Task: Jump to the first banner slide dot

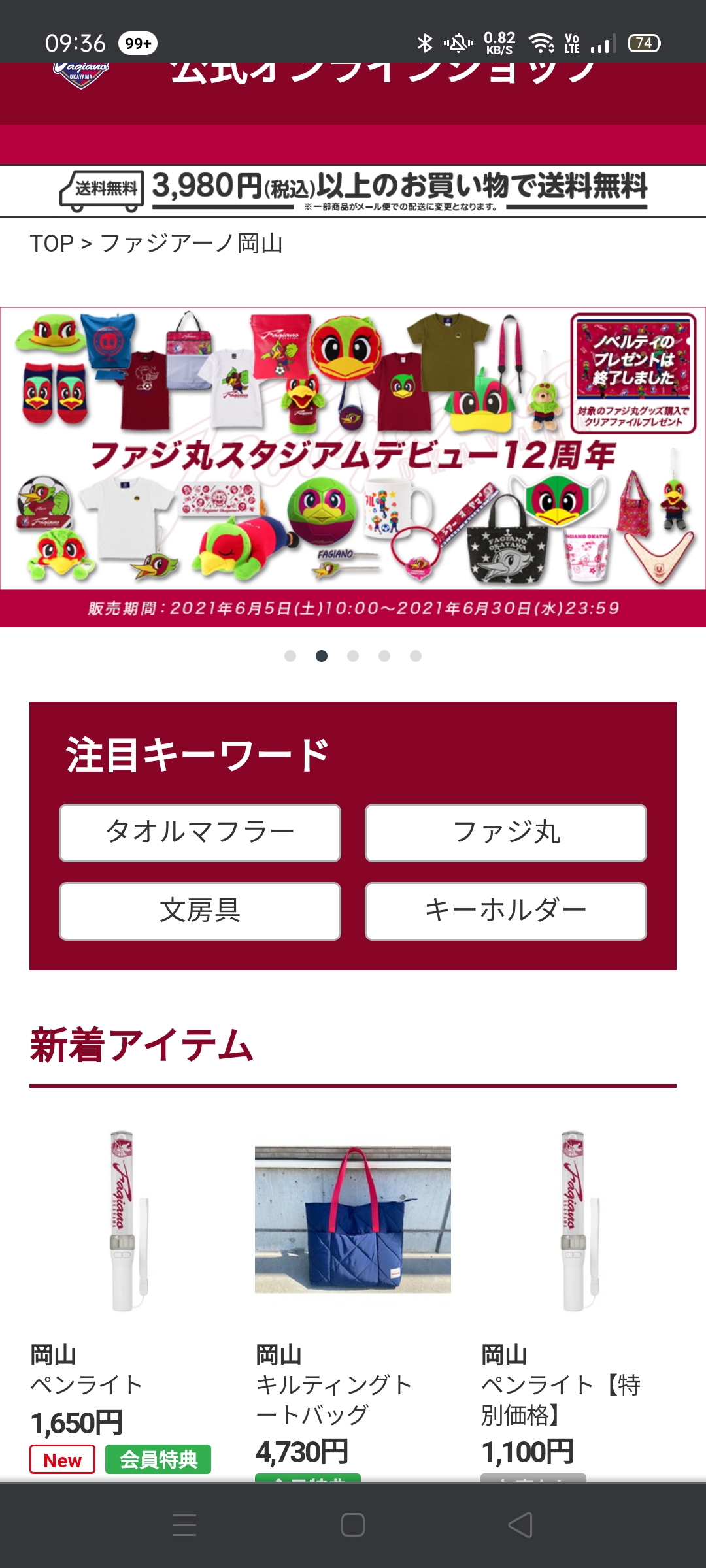Action: point(290,656)
